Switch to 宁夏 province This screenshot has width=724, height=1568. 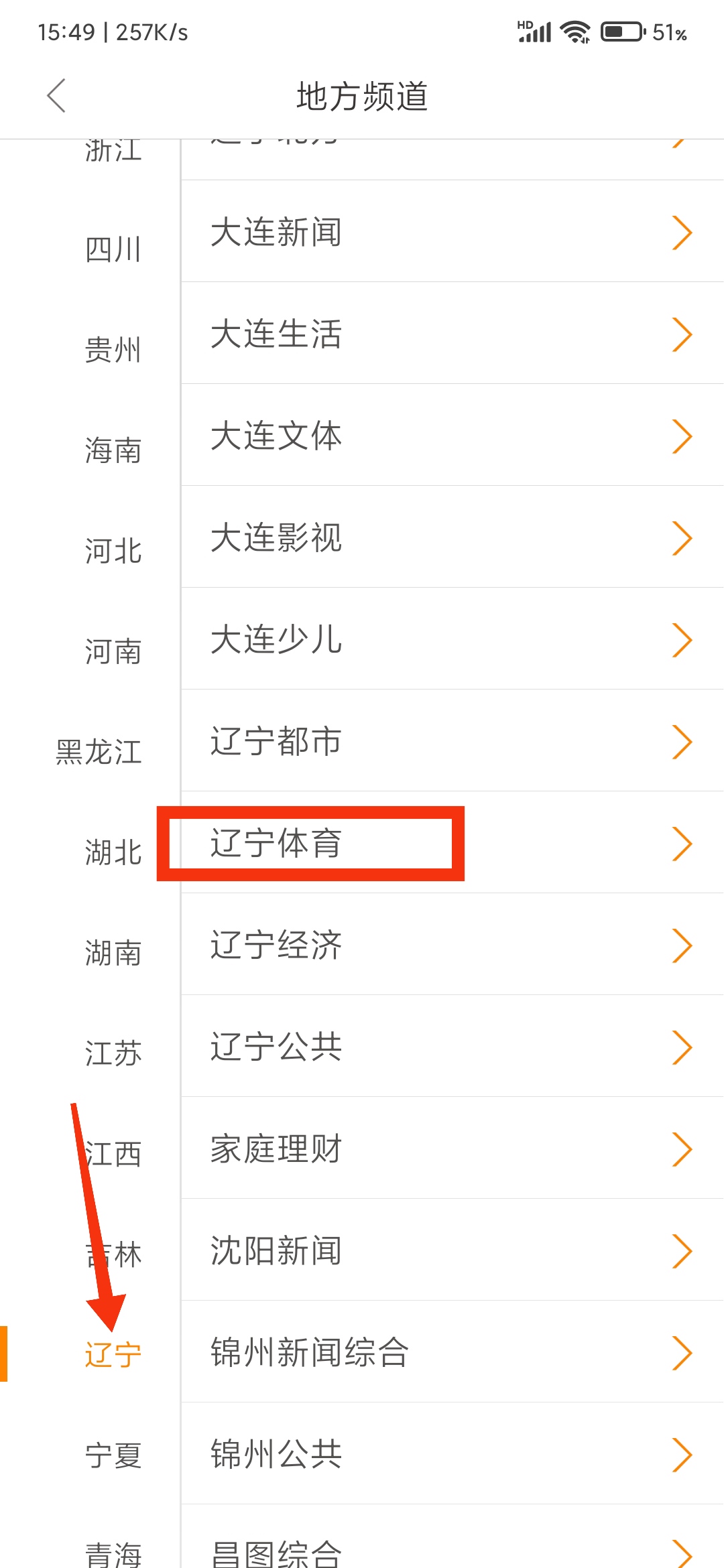click(x=113, y=1455)
